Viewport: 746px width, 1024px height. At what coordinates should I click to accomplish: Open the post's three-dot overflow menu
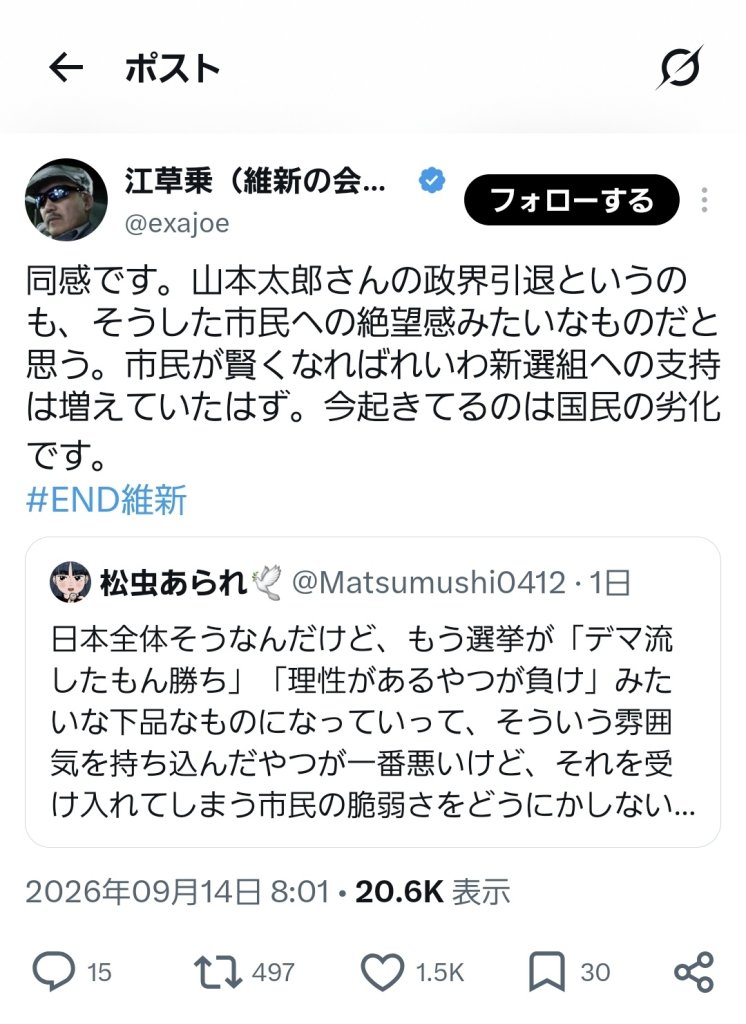tap(704, 200)
